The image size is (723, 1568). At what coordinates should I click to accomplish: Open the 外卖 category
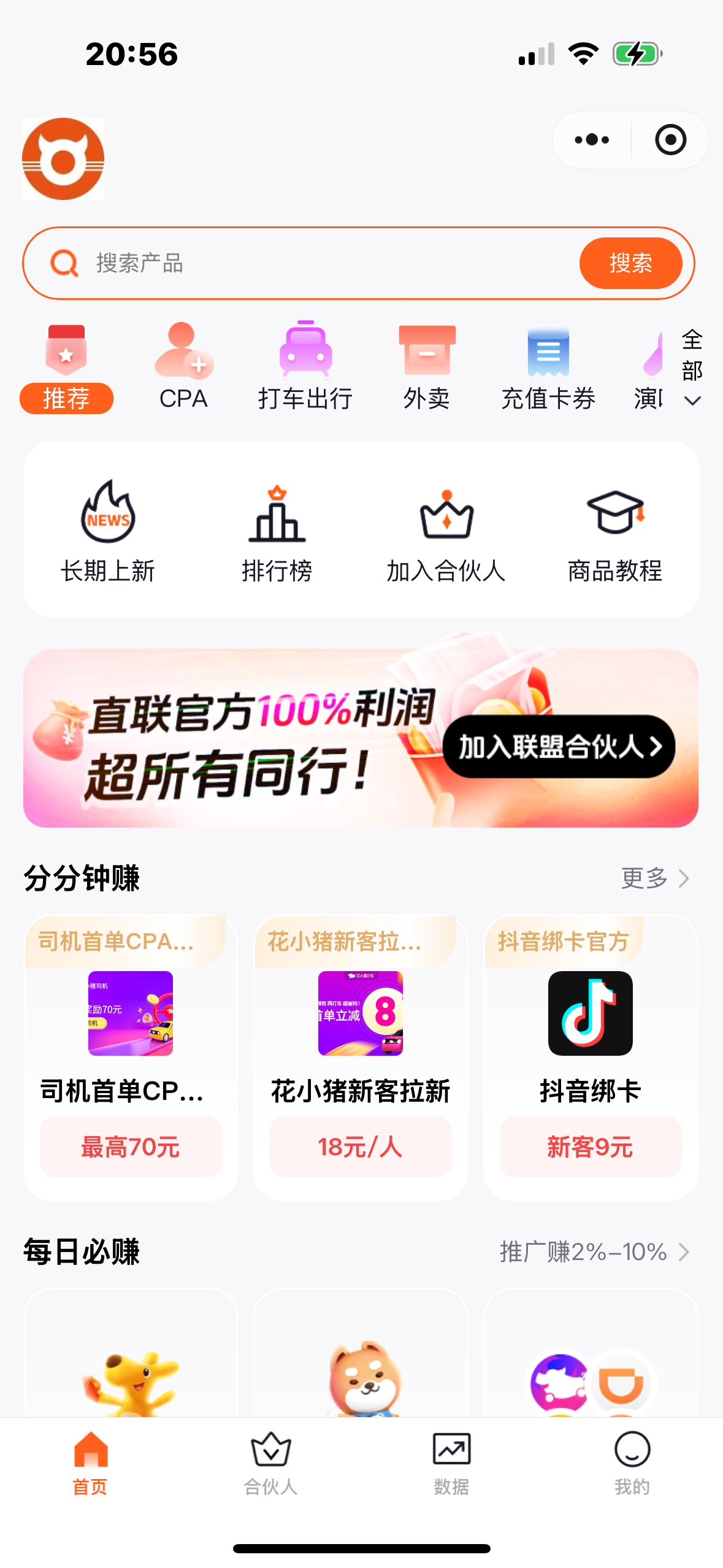pos(427,367)
